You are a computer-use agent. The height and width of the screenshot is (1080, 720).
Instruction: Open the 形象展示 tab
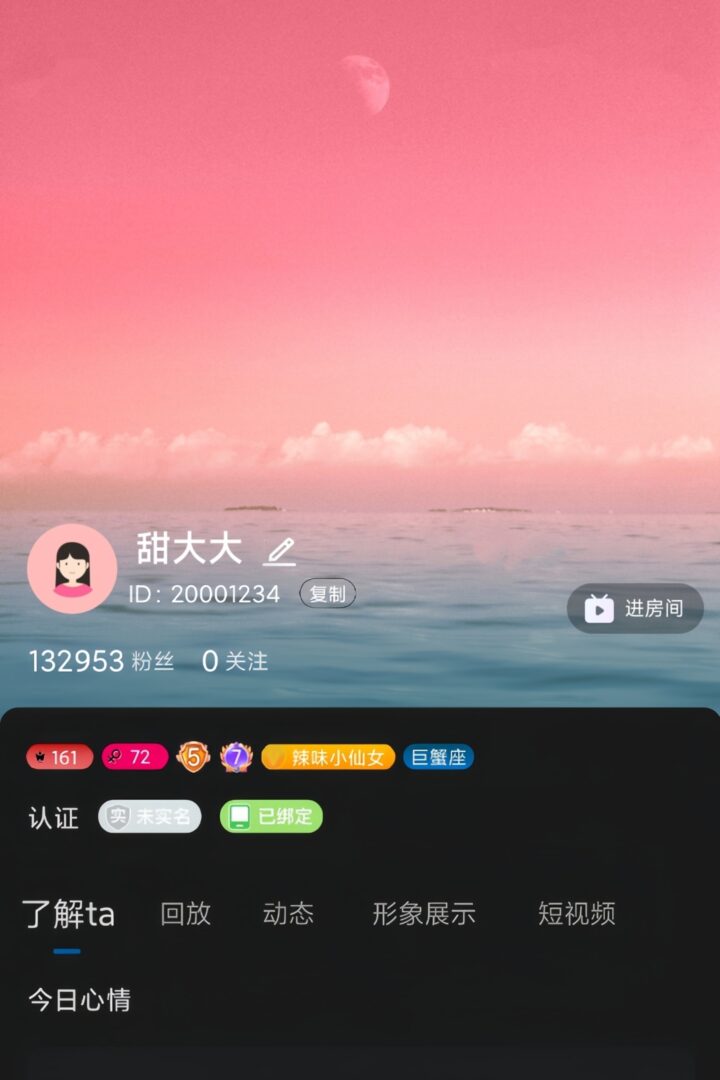pyautogui.click(x=424, y=913)
